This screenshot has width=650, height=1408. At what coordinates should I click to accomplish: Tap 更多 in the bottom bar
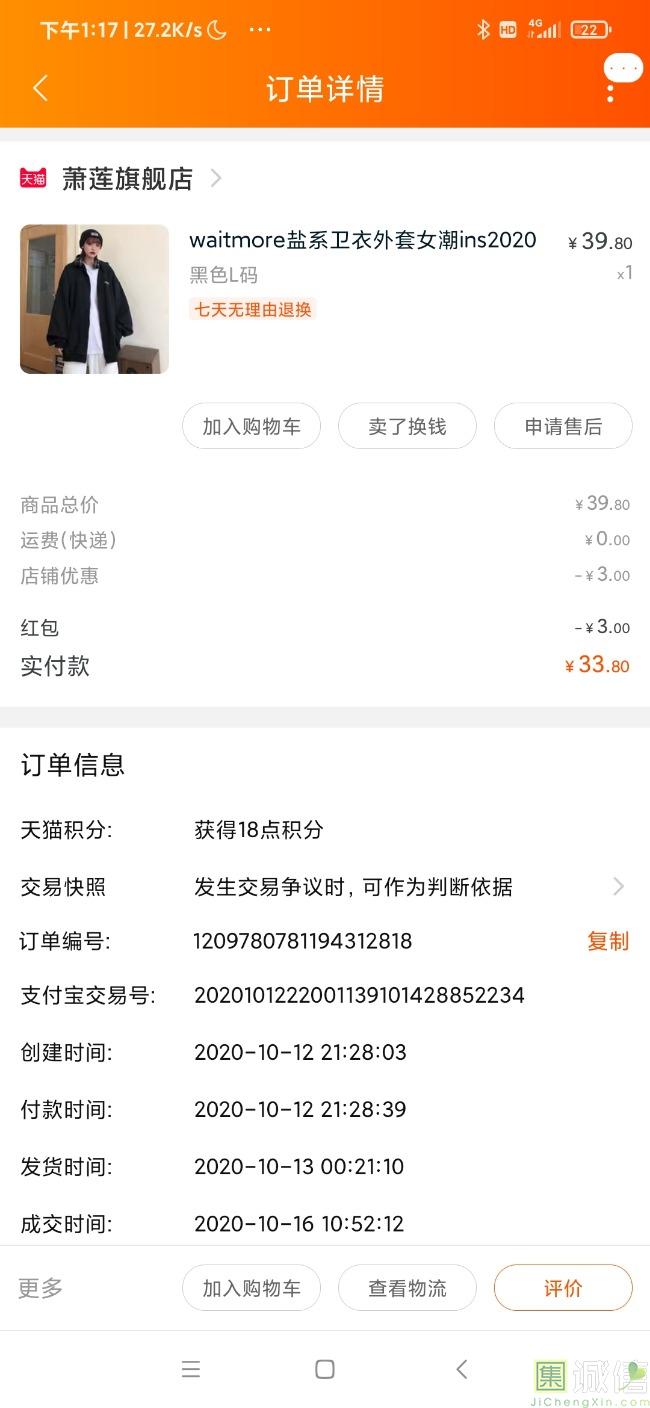(41, 1288)
